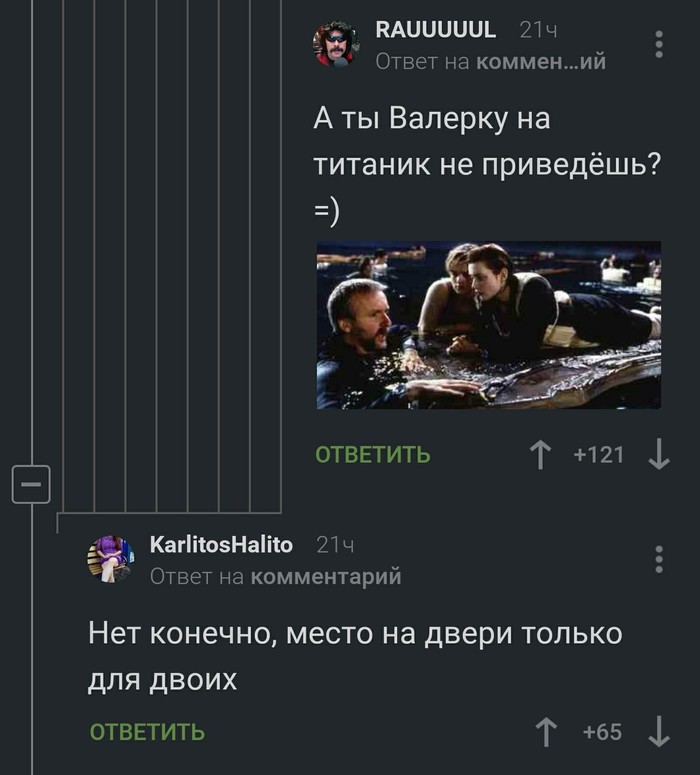Collapse the comment thread with the minus button
The height and width of the screenshot is (775, 700).
(x=29, y=485)
